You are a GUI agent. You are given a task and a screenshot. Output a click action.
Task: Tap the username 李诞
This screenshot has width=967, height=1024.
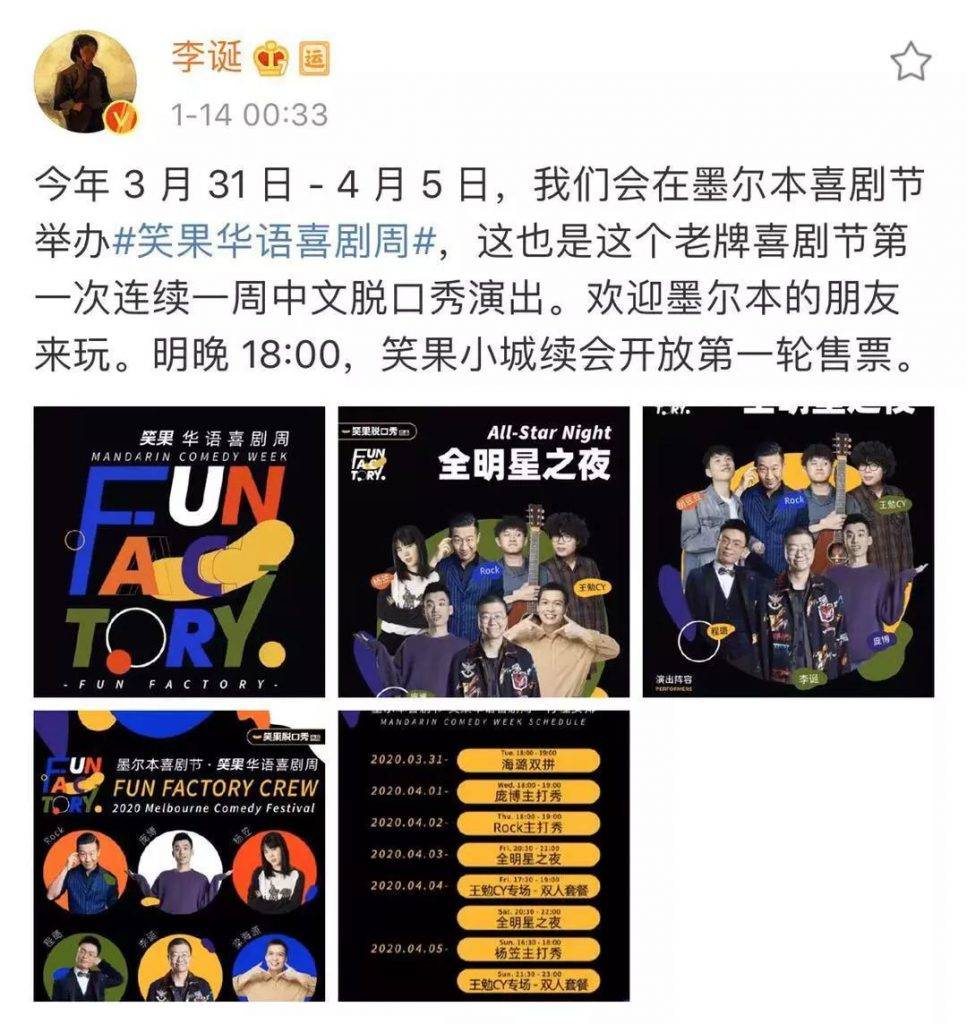(205, 58)
